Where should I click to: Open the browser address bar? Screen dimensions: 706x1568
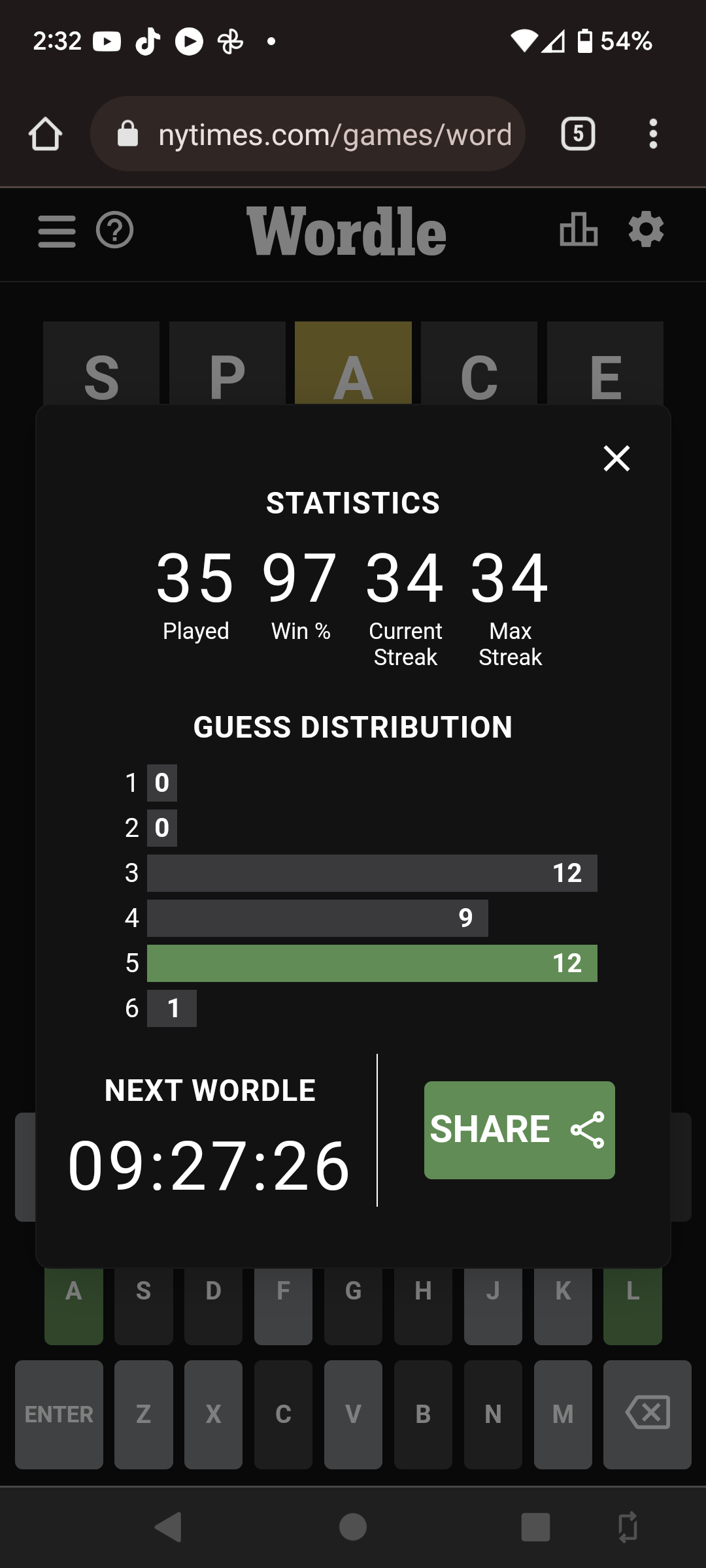[x=307, y=134]
